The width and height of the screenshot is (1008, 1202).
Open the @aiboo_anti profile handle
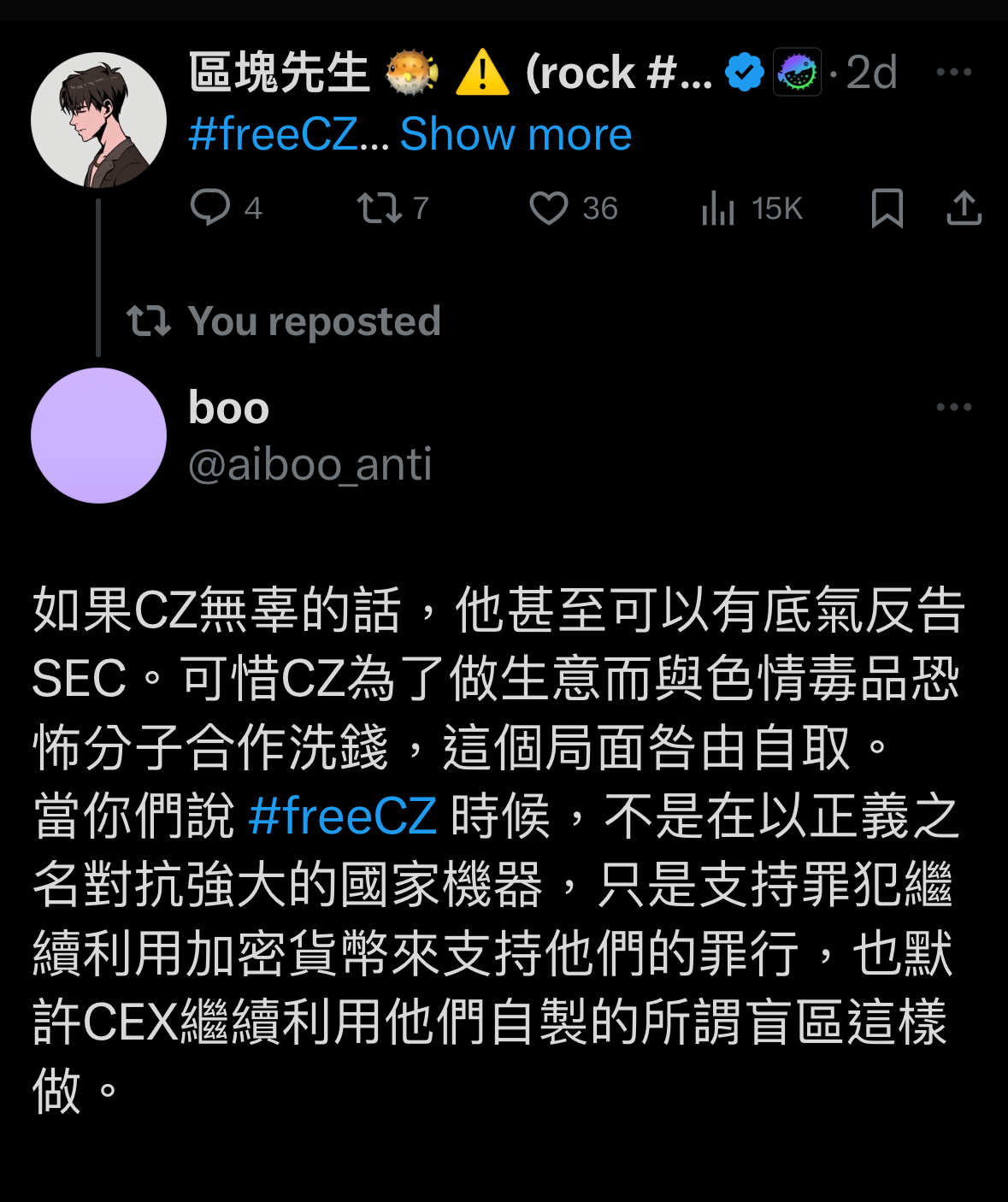(309, 464)
